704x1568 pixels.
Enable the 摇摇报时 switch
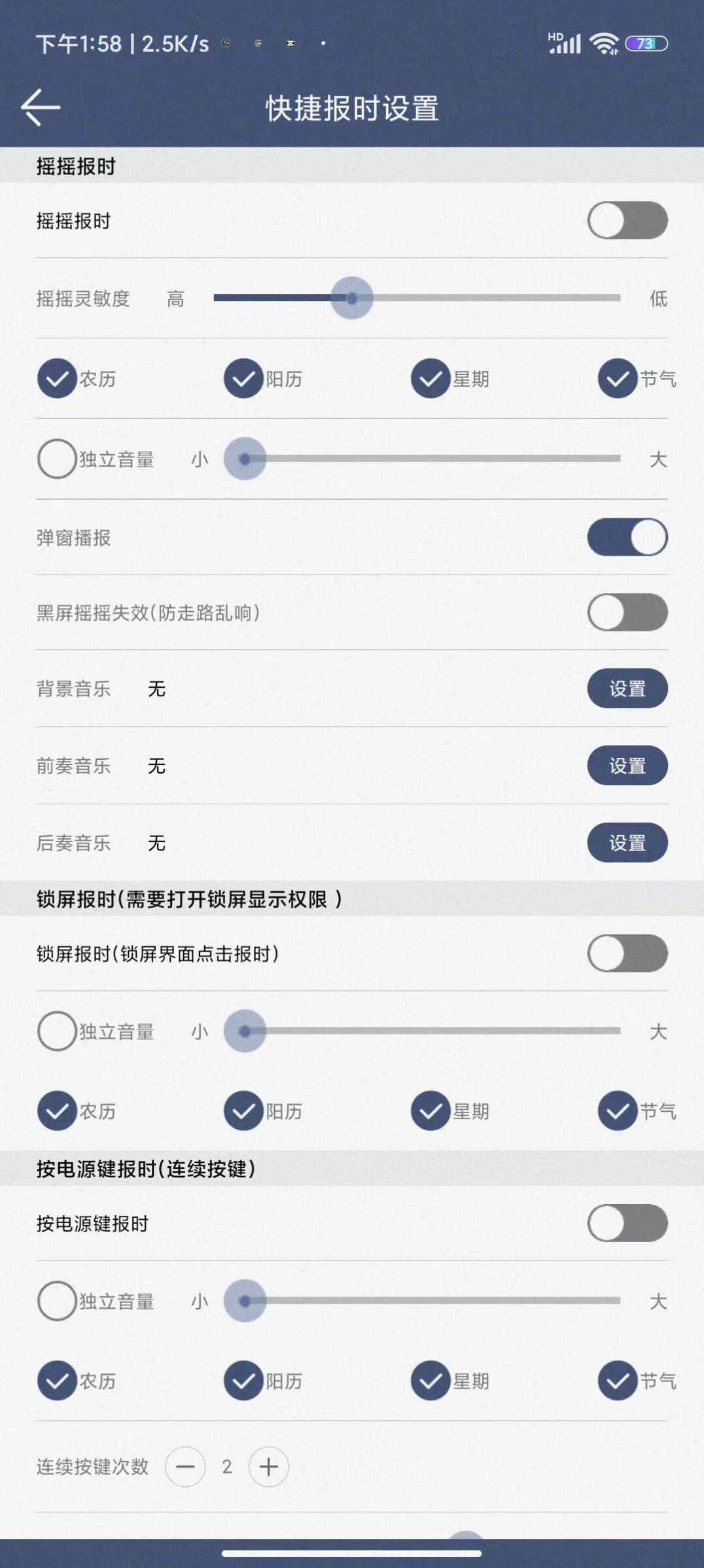(x=627, y=221)
